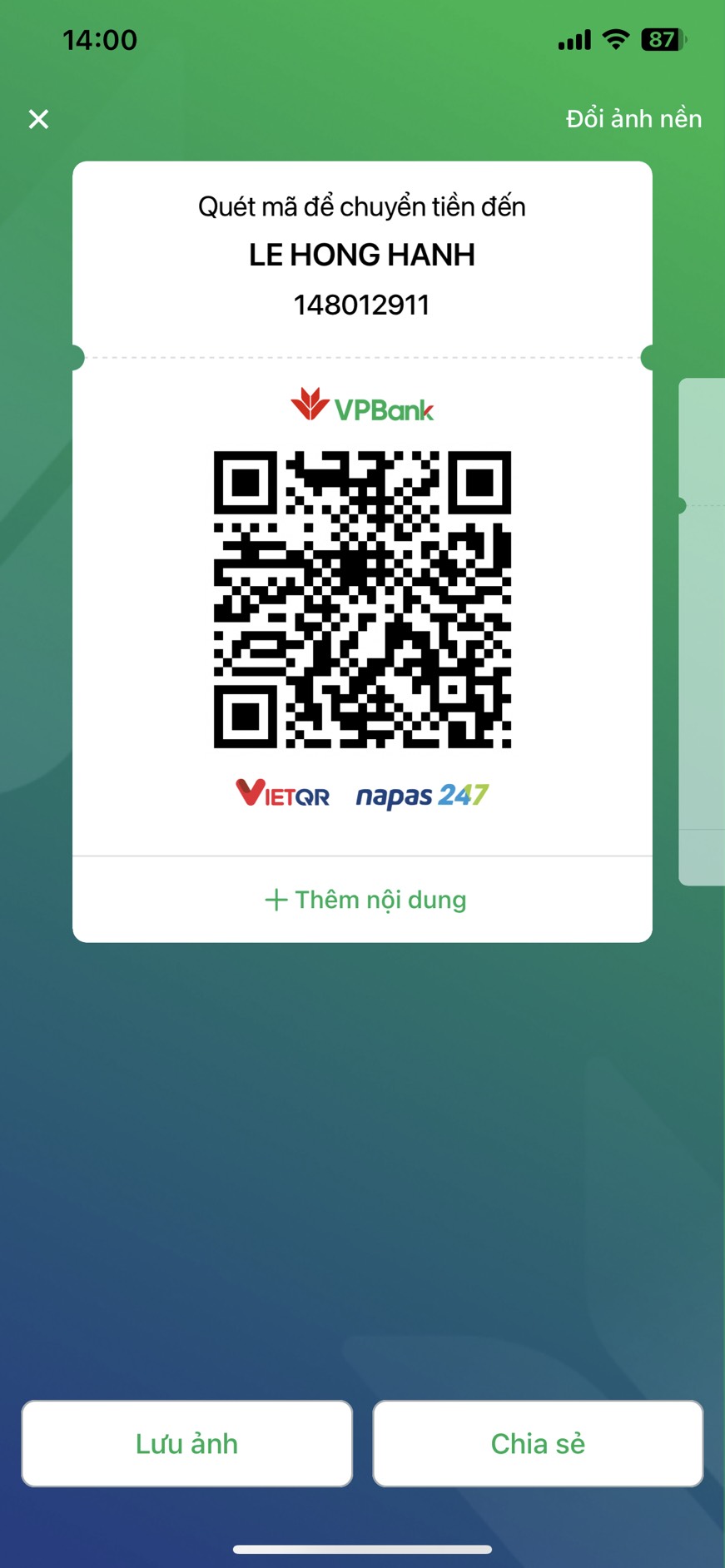725x1568 pixels.
Task: Add content via Thêm nội dung
Action: point(365,900)
